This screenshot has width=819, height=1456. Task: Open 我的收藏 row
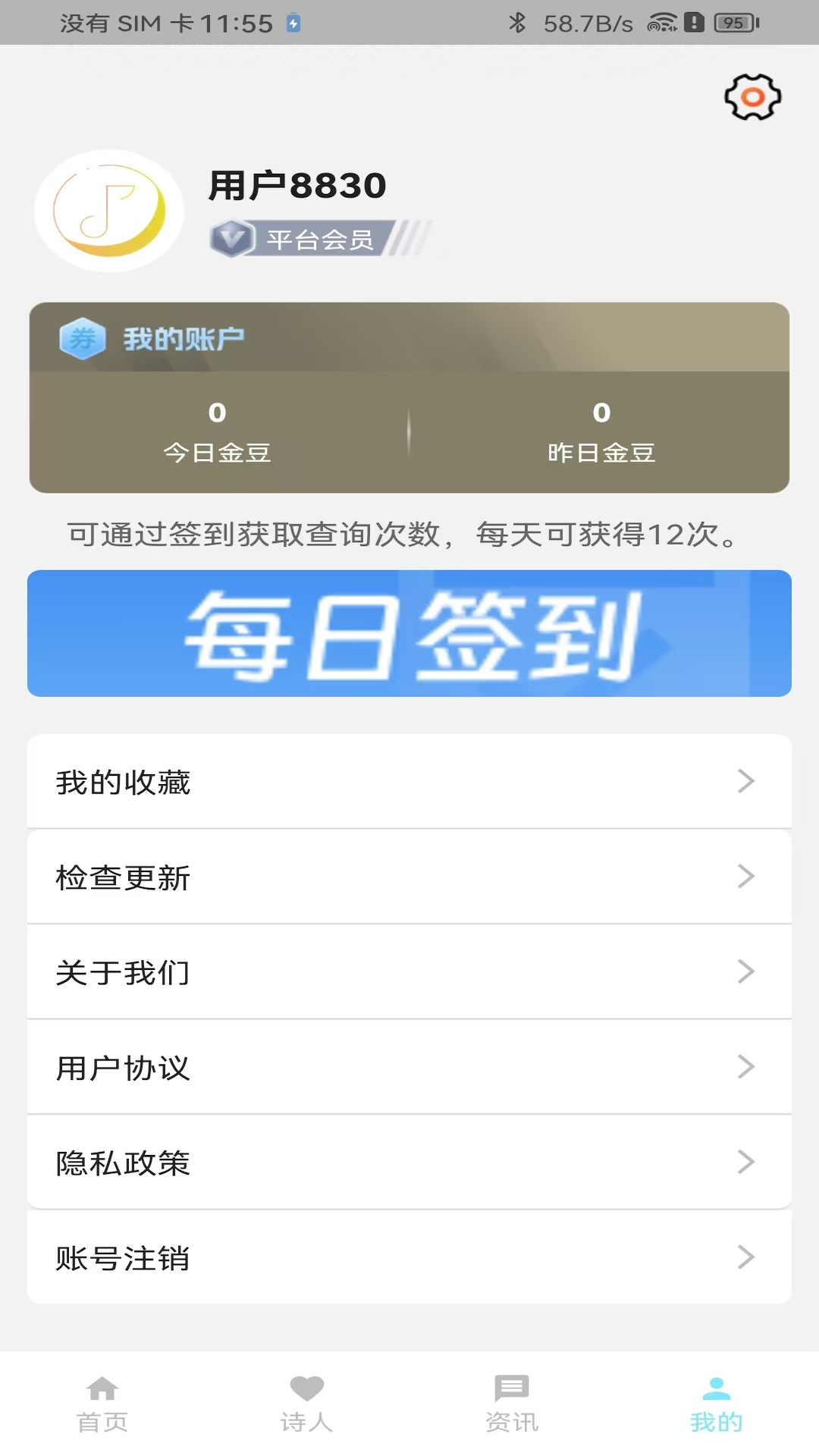point(409,782)
